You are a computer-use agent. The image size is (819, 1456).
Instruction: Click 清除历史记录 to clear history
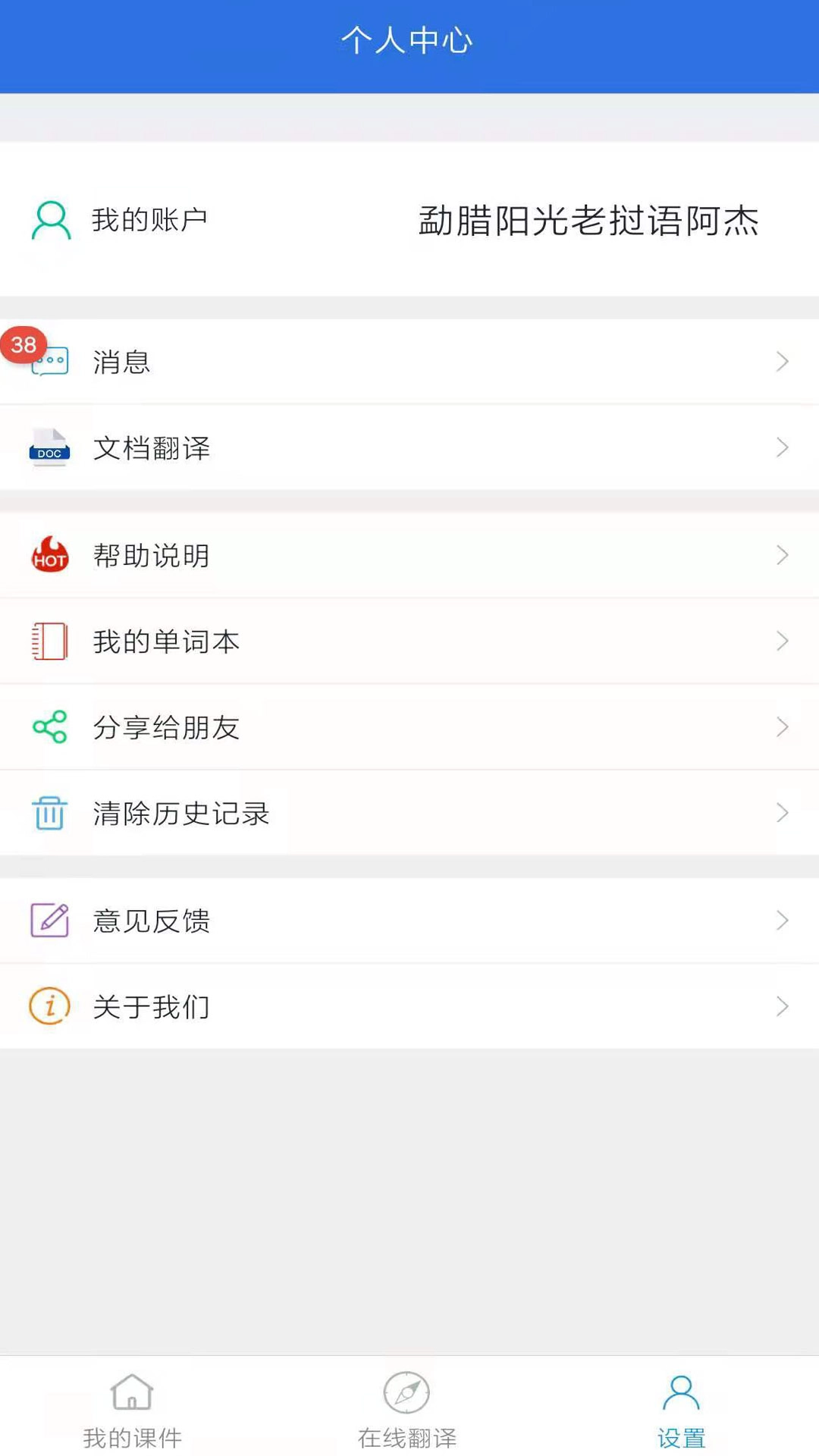(180, 814)
